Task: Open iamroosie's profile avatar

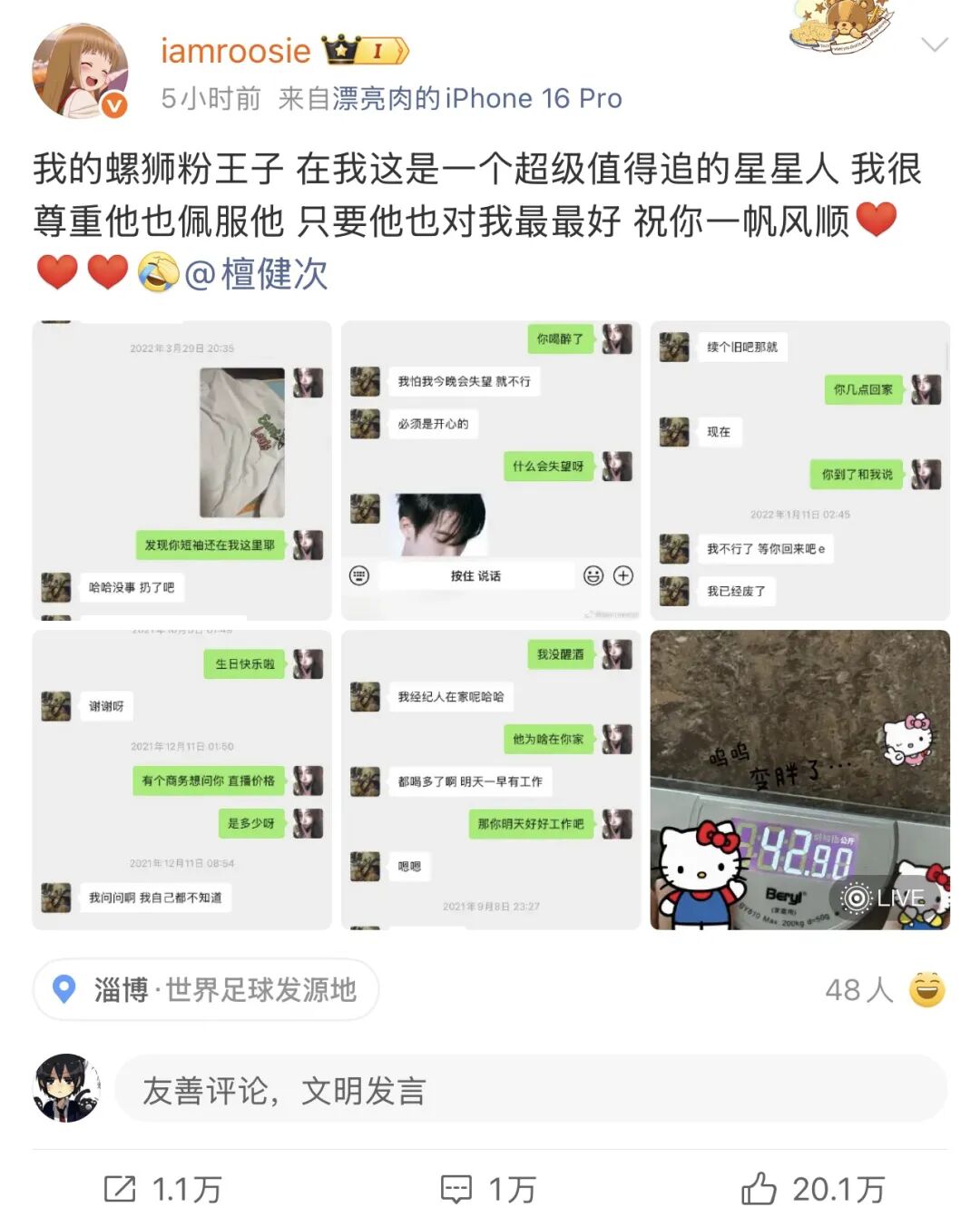Action: (x=80, y=71)
